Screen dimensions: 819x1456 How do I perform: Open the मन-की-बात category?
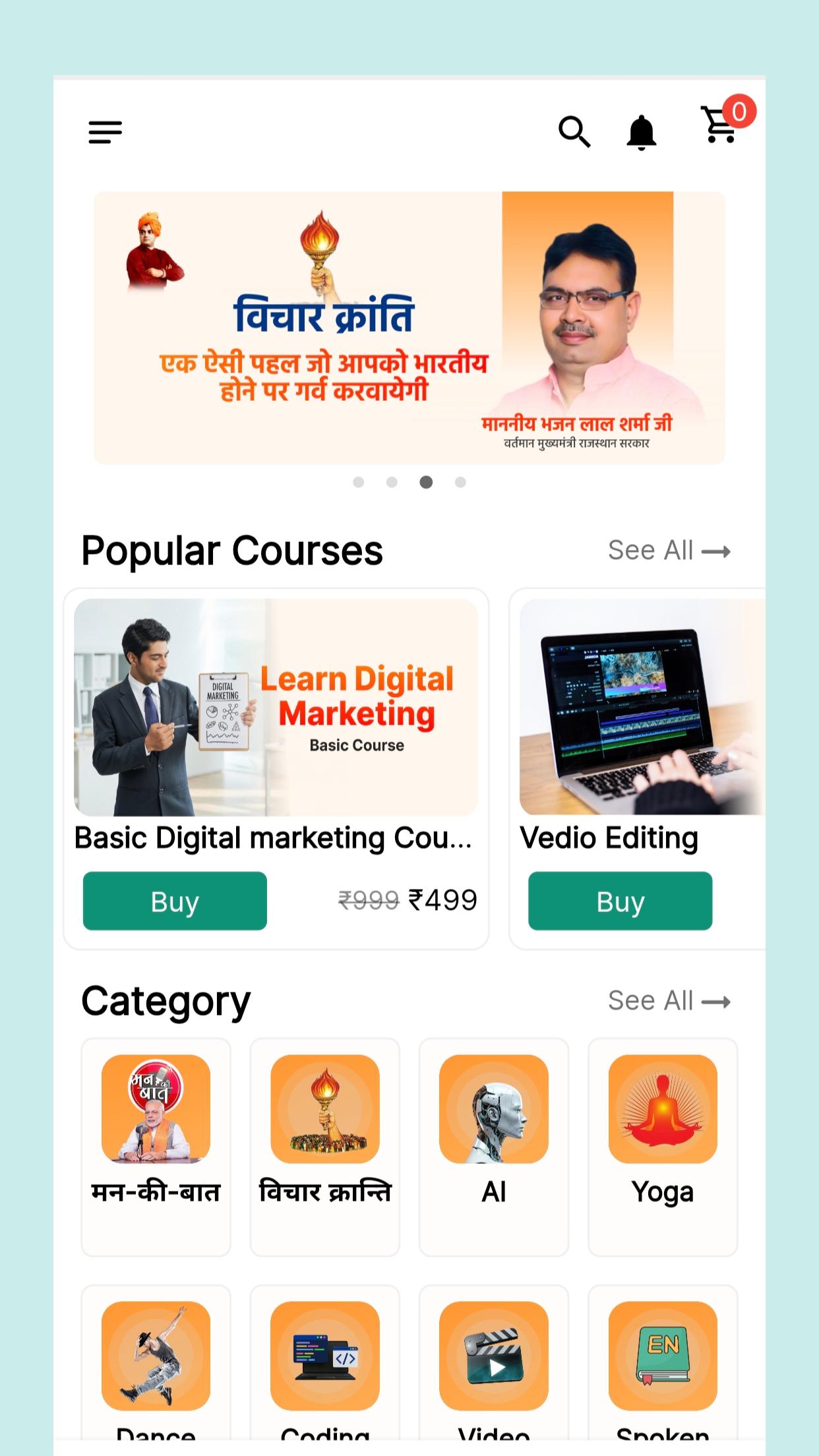pyautogui.click(x=156, y=1147)
